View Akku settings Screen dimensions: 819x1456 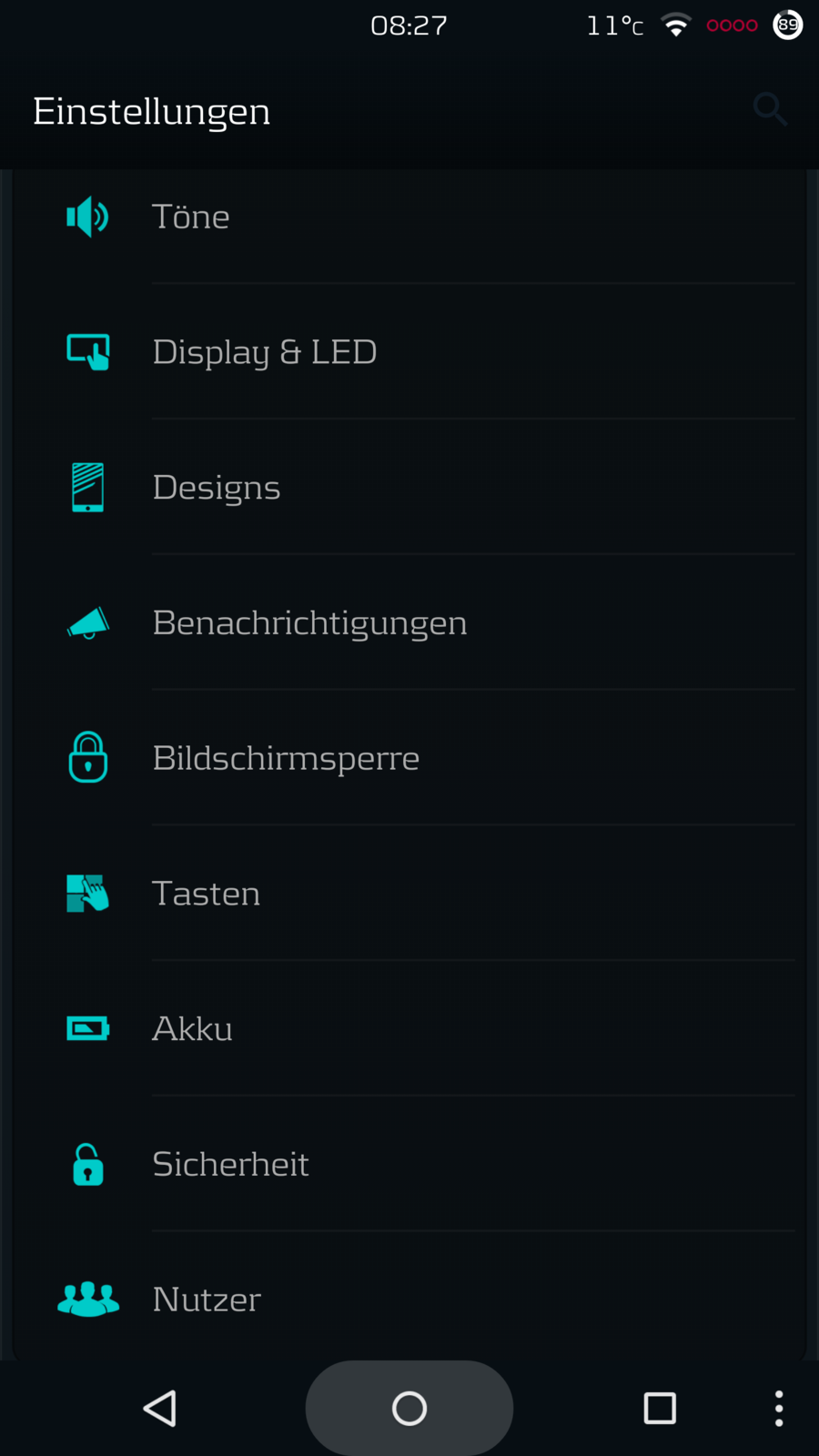pyautogui.click(x=409, y=1029)
